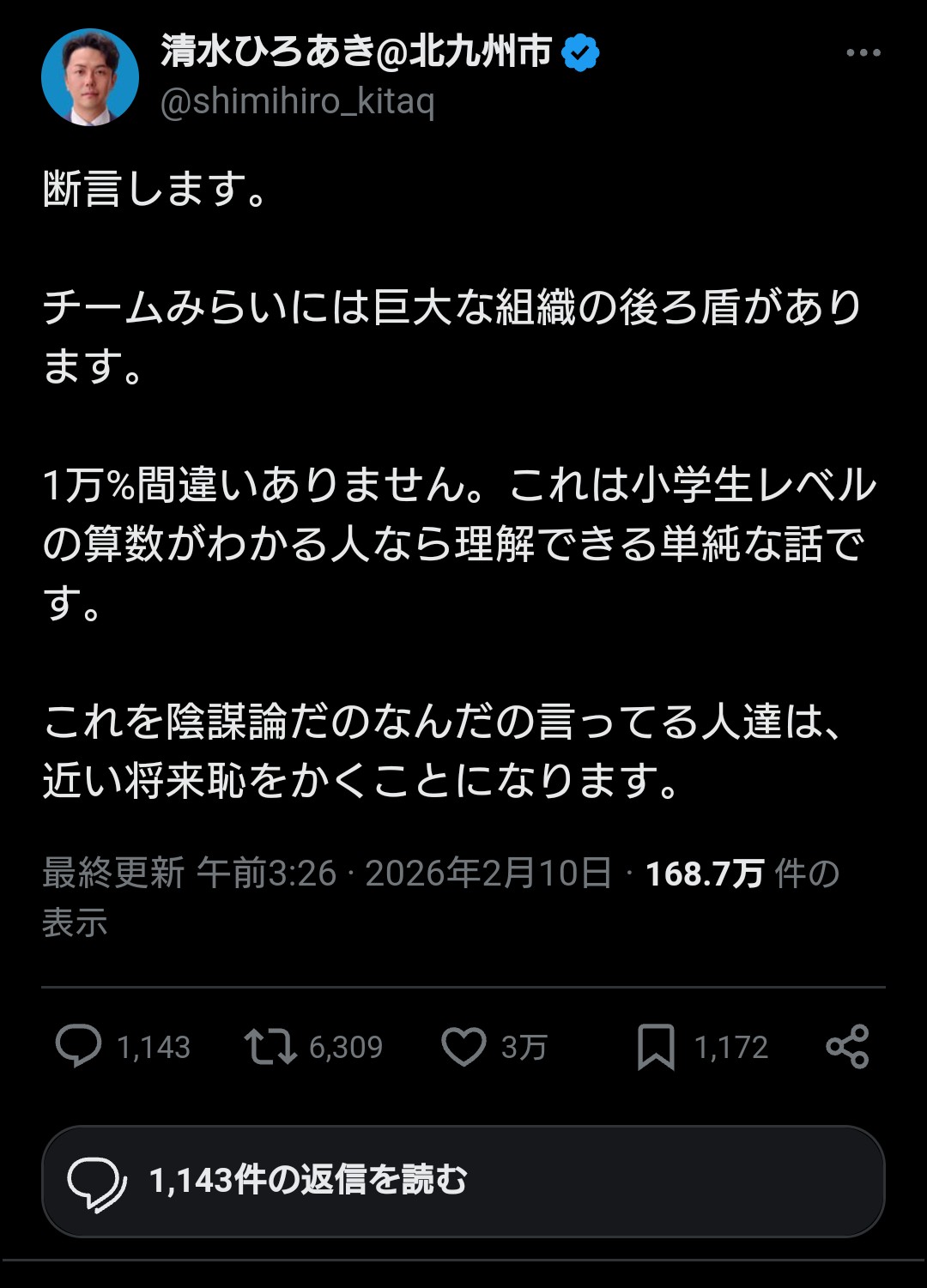Read the 1,143 replies
The height and width of the screenshot is (1288, 927).
click(463, 1181)
